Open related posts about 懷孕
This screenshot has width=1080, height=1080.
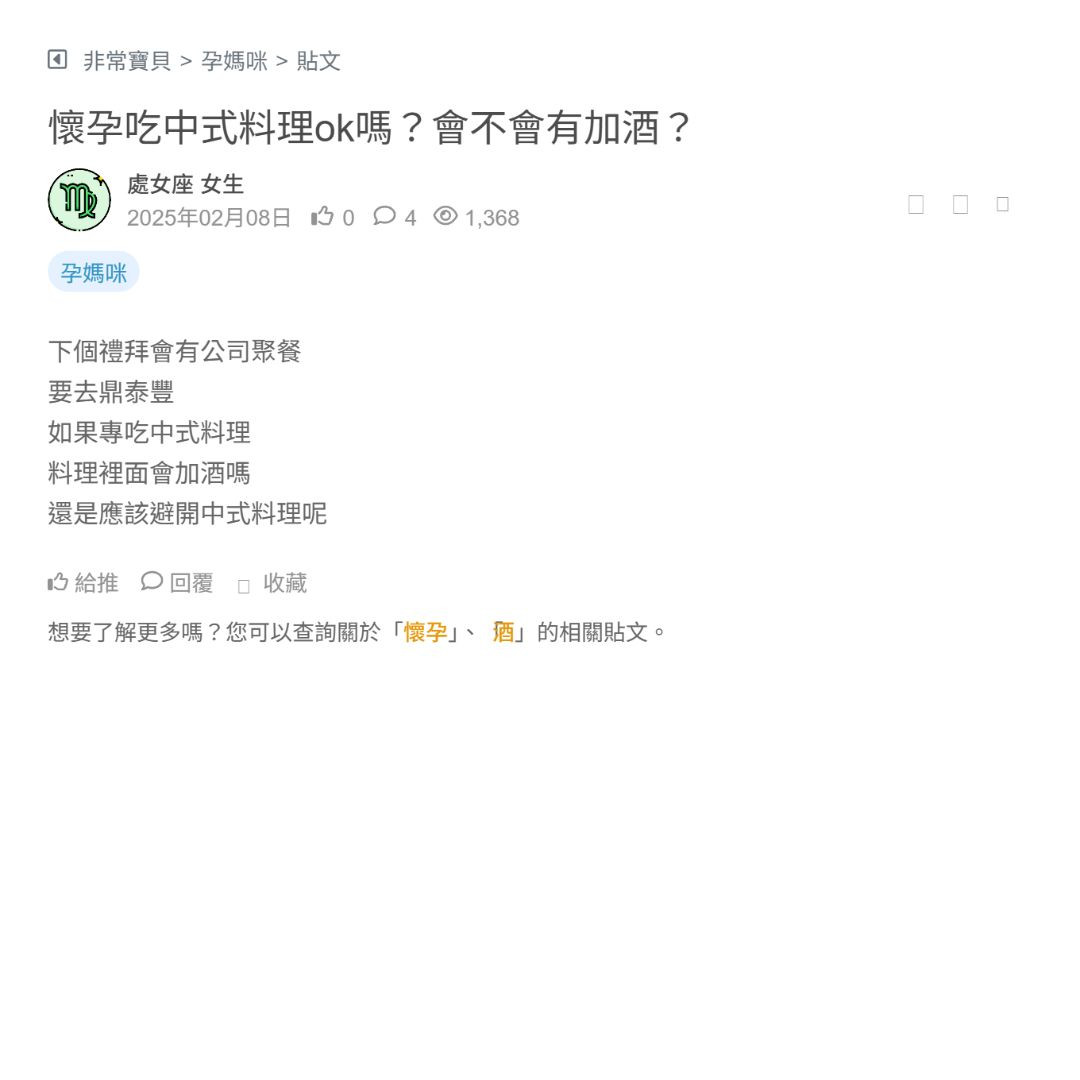click(425, 632)
